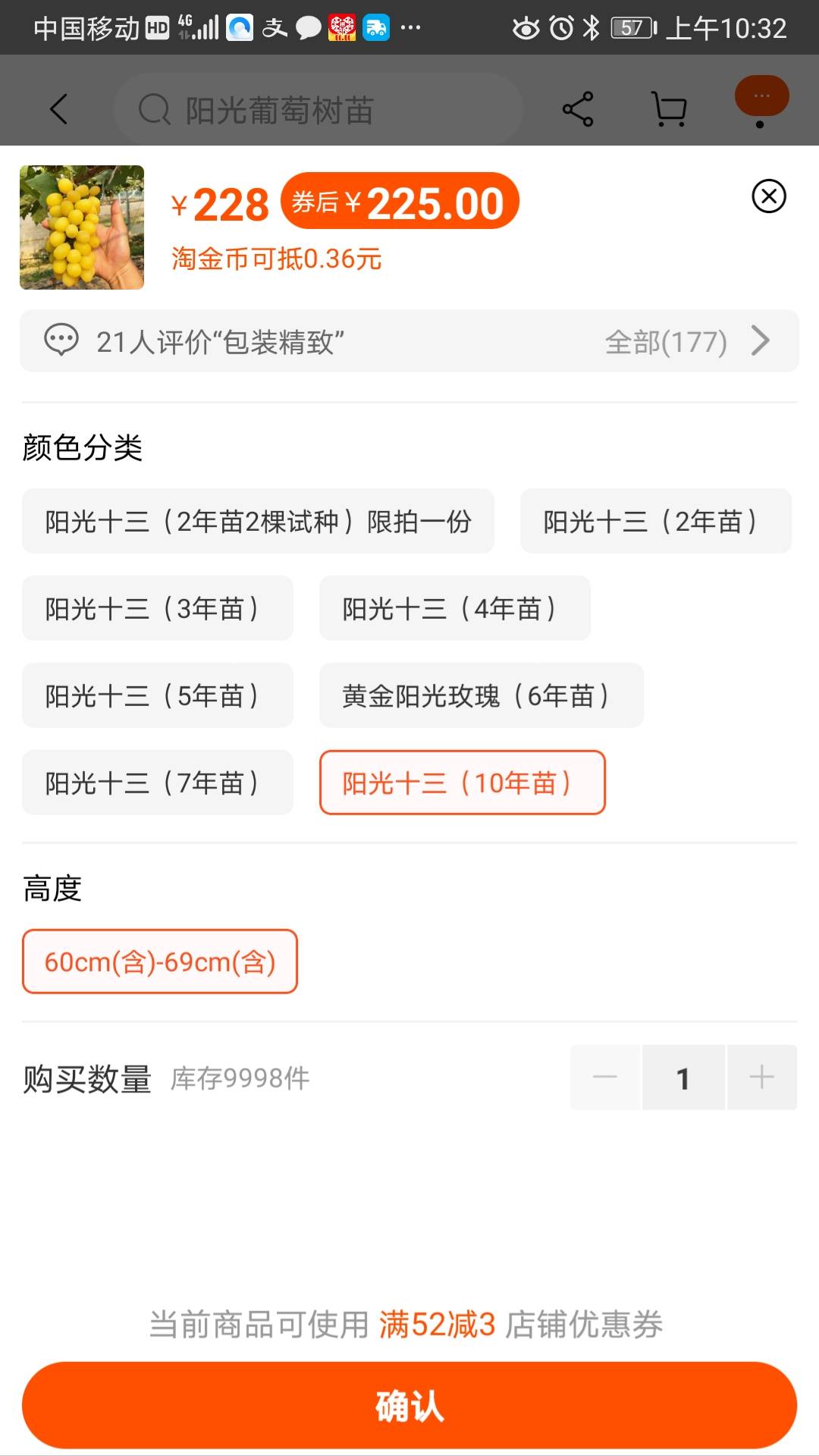Deselect 阳光十三（10年苗）option
The image size is (819, 1456).
pyautogui.click(x=463, y=783)
